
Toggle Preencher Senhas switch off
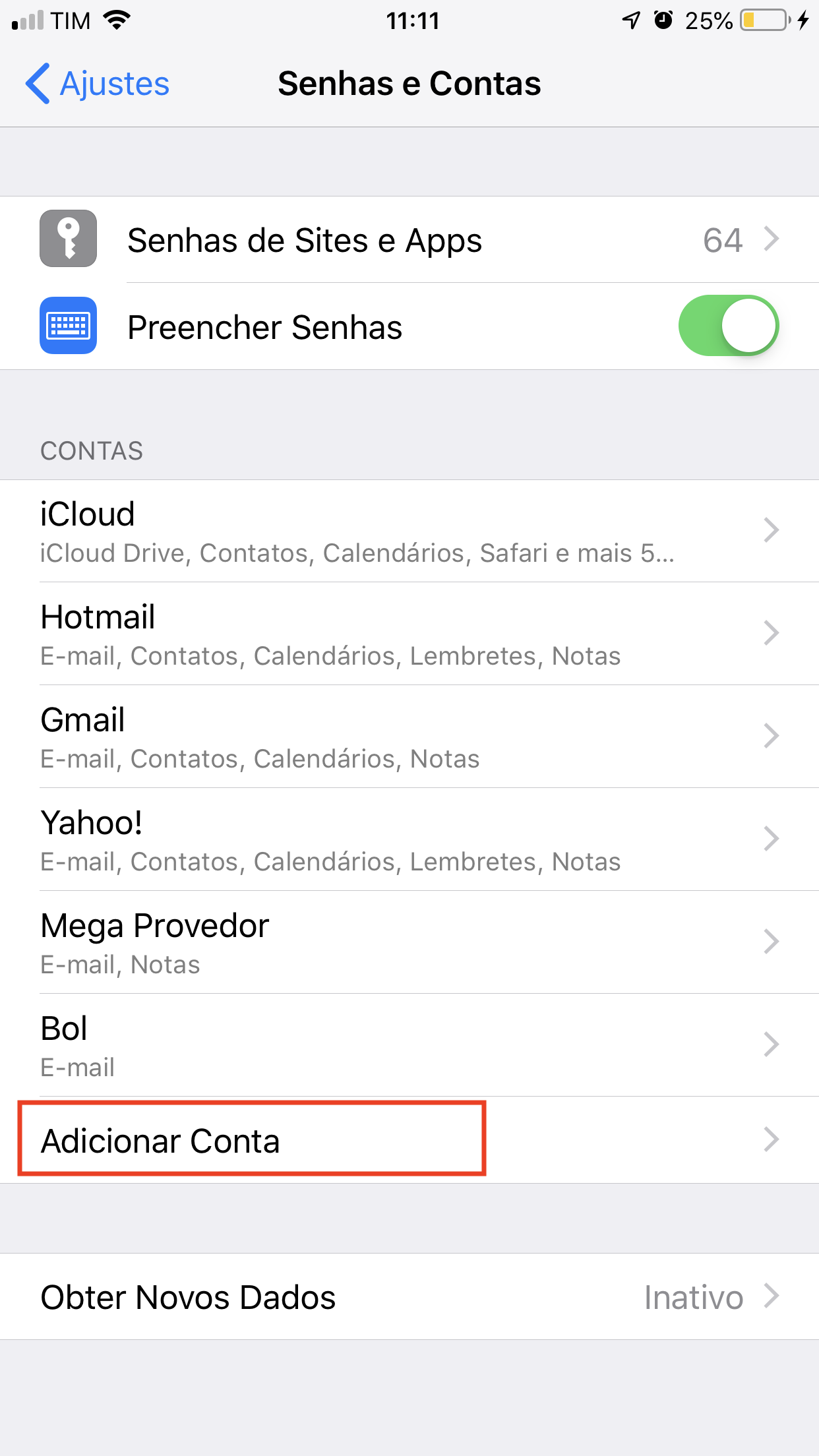coord(728,326)
